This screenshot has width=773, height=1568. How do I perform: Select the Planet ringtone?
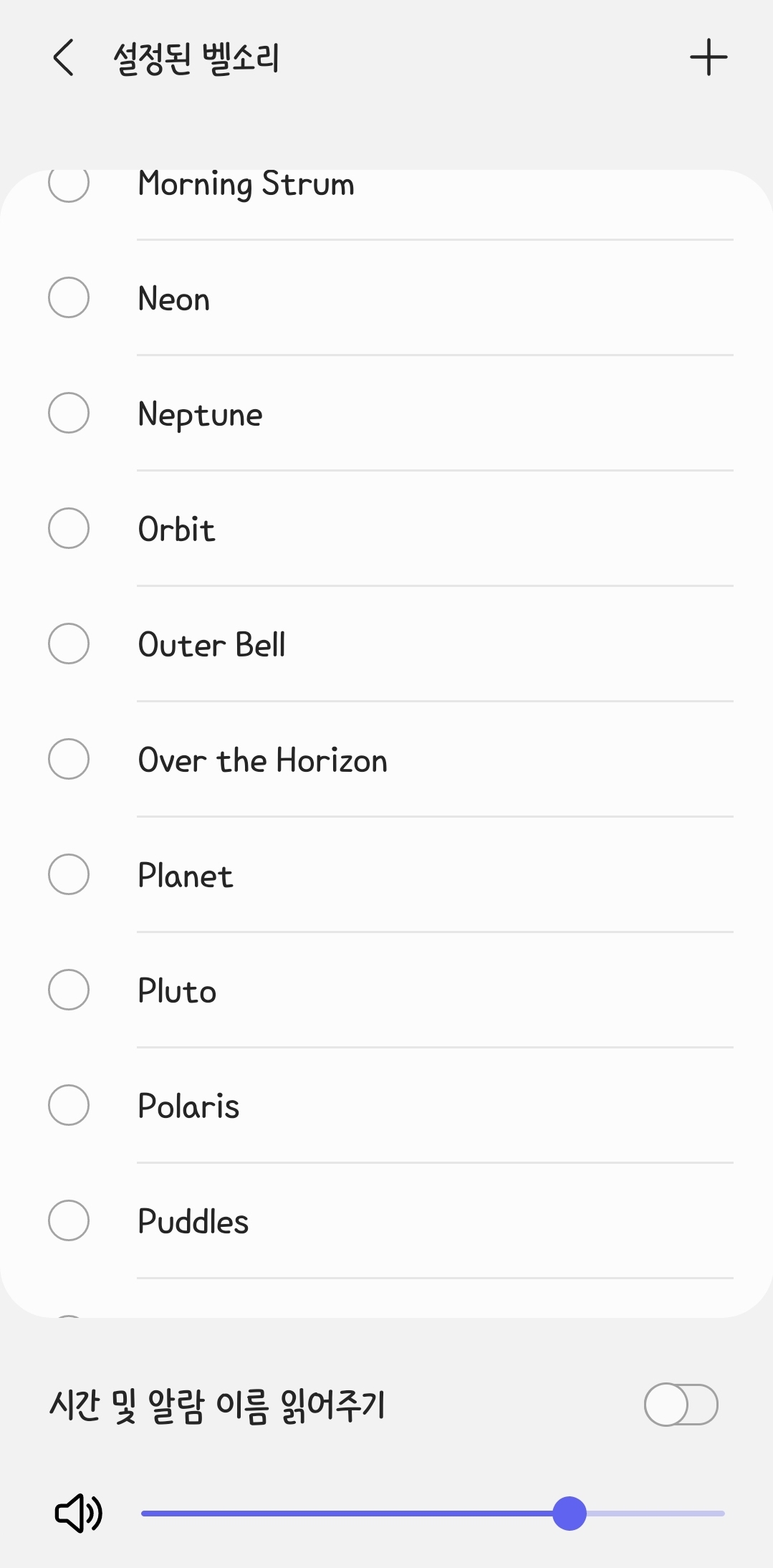tap(69, 874)
